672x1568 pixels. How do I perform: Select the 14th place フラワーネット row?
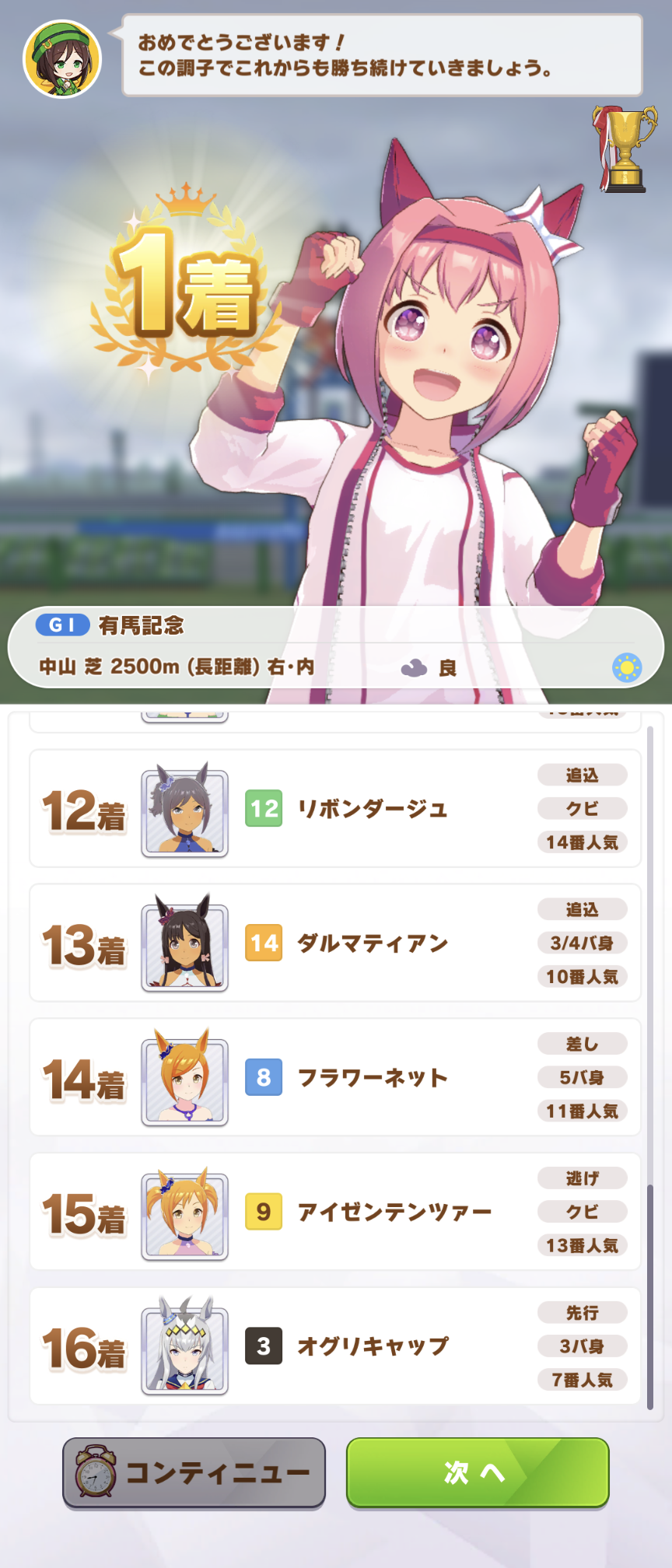coord(334,1078)
